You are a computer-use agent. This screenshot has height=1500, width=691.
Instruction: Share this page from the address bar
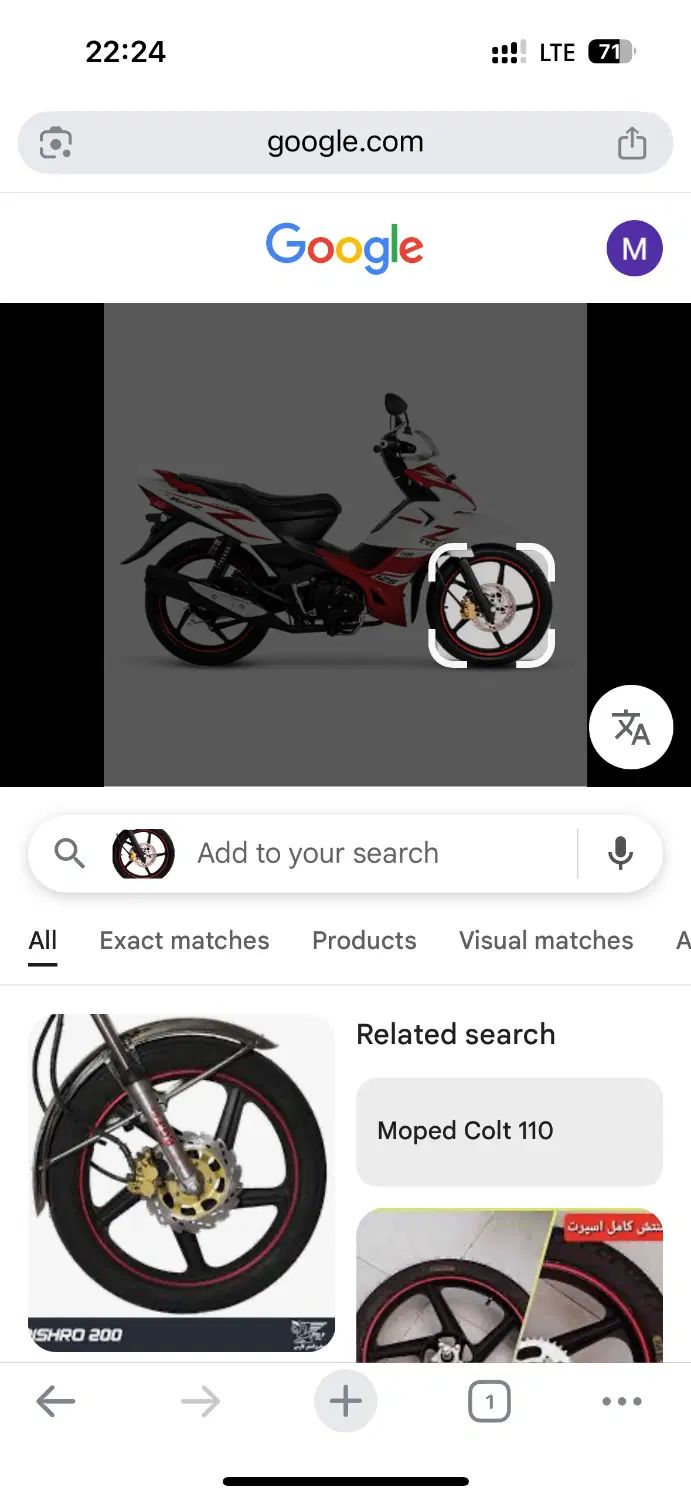[x=631, y=143]
